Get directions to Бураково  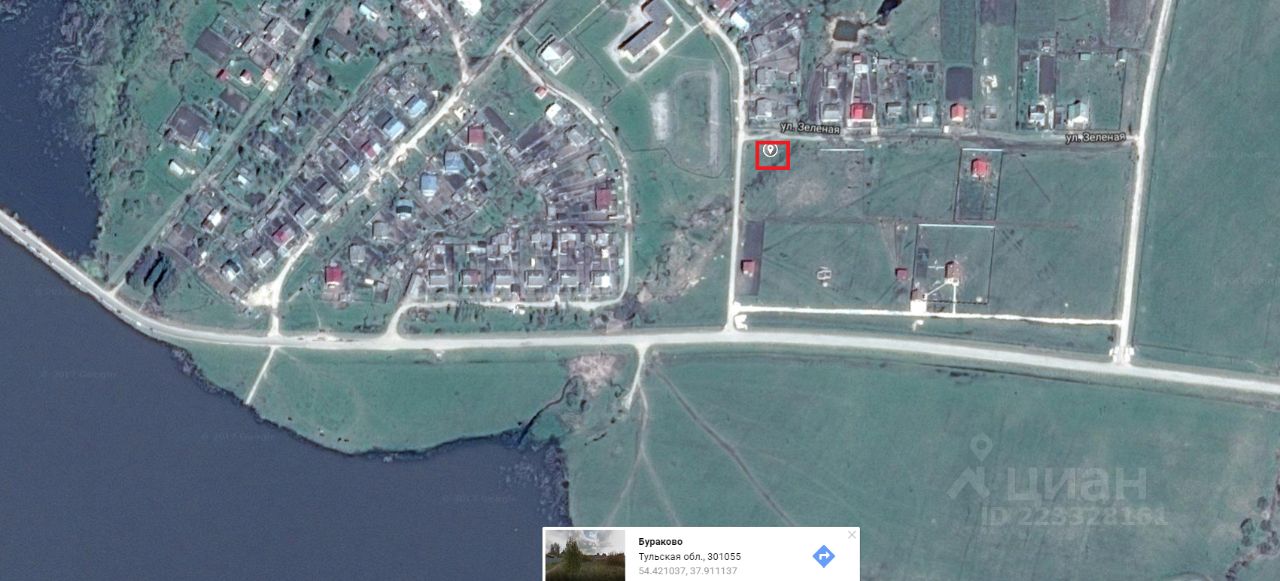click(823, 556)
